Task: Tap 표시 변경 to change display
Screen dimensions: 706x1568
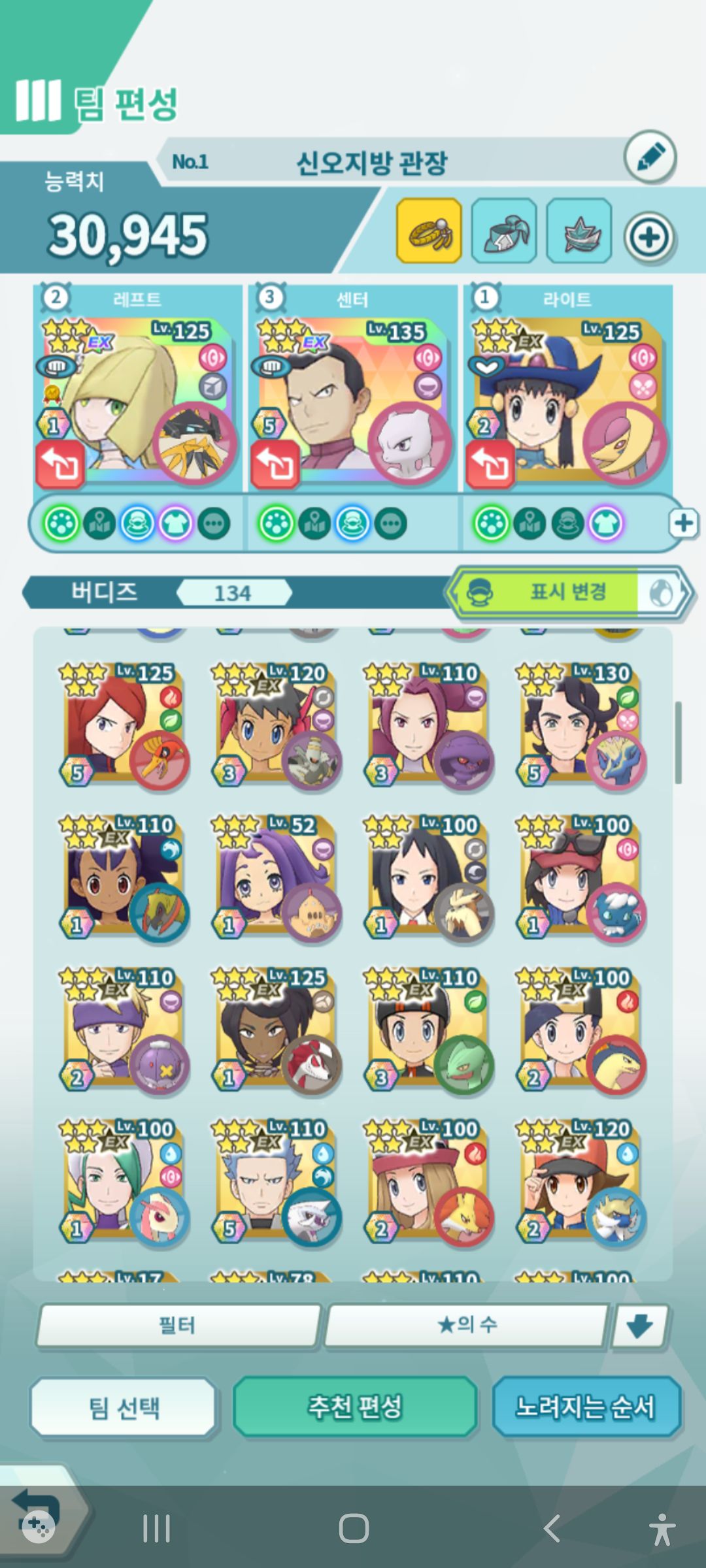Action: (x=567, y=593)
